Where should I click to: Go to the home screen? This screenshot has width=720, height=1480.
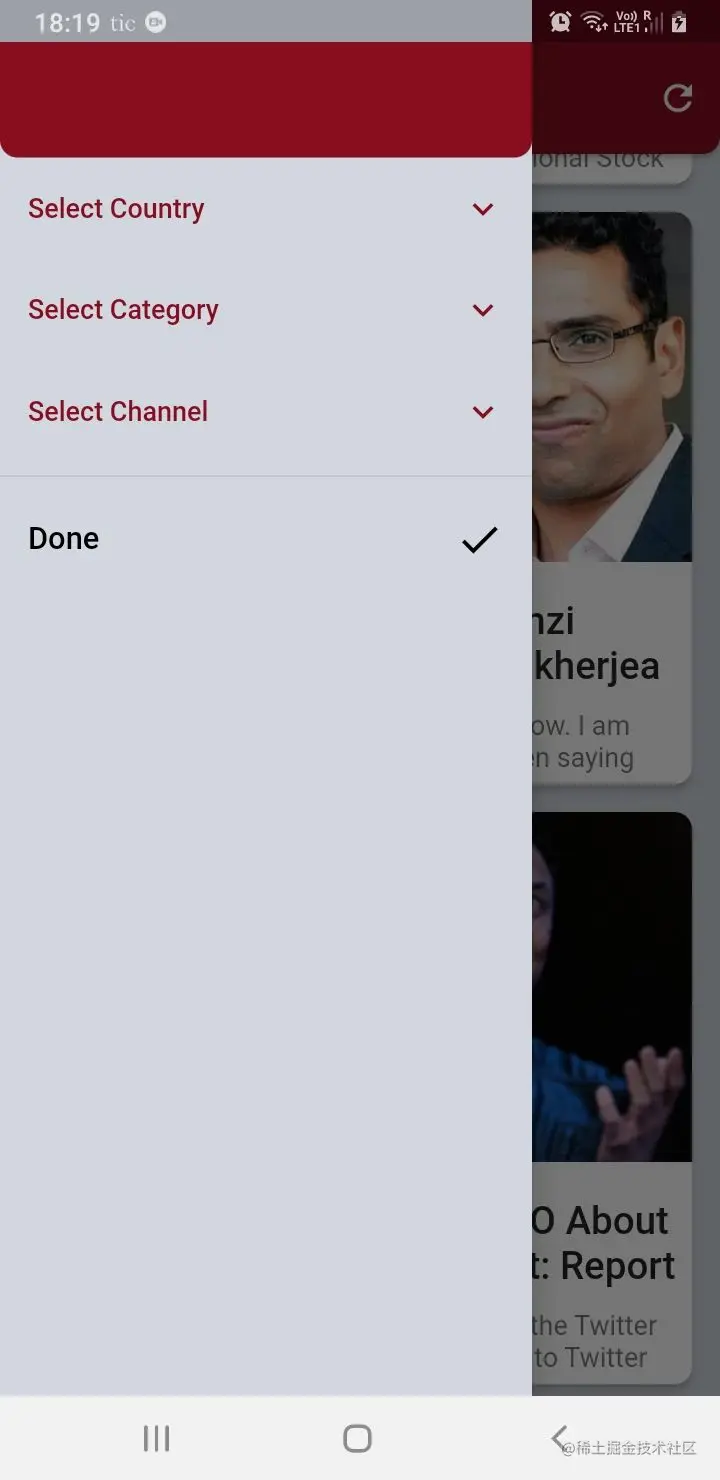(357, 1438)
